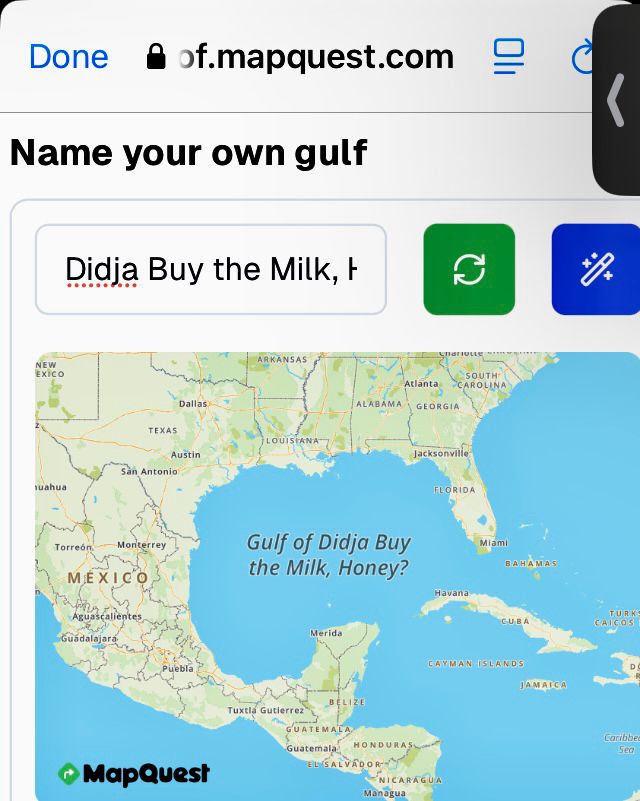Tap the mapquest.com address bar

[x=300, y=57]
